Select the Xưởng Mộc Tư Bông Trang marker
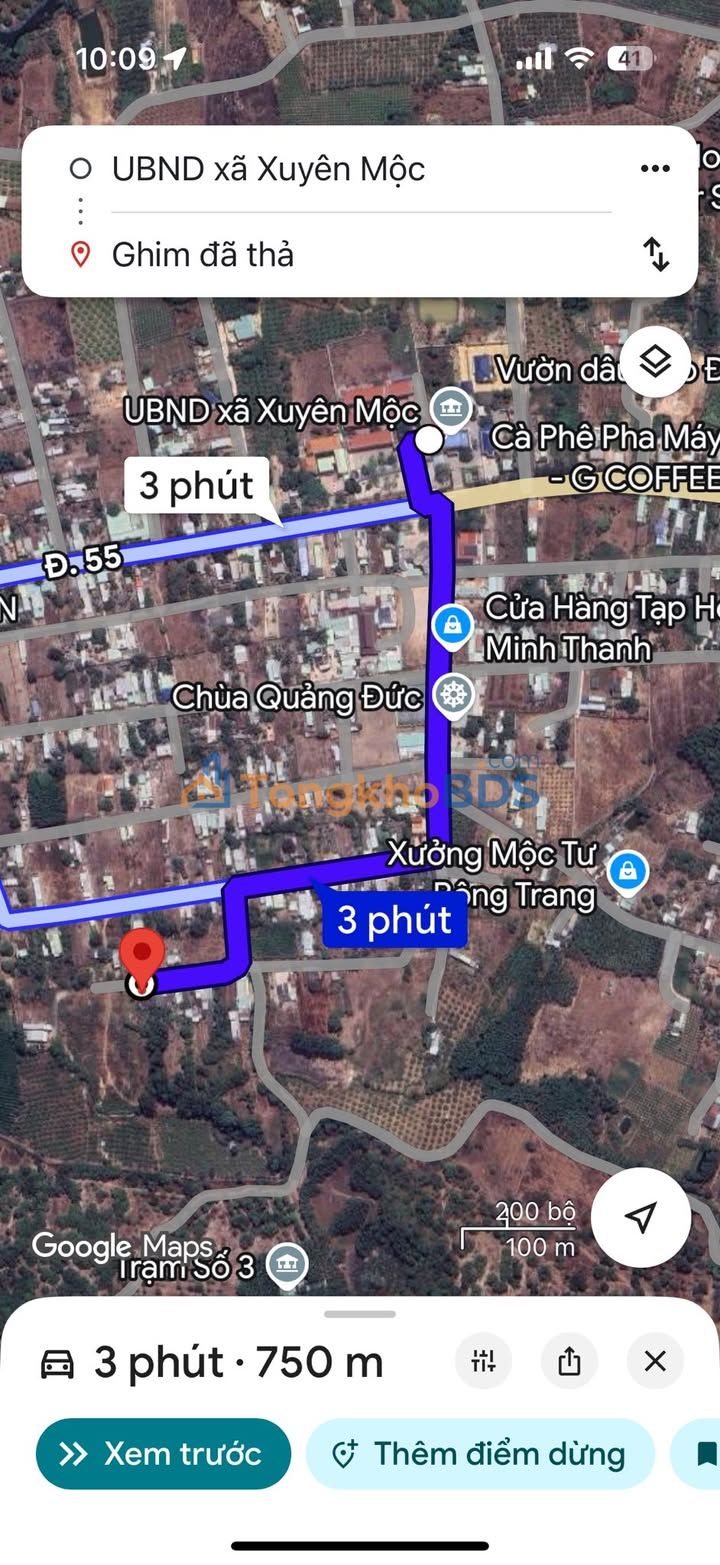The height and width of the screenshot is (1565, 720). tap(627, 870)
